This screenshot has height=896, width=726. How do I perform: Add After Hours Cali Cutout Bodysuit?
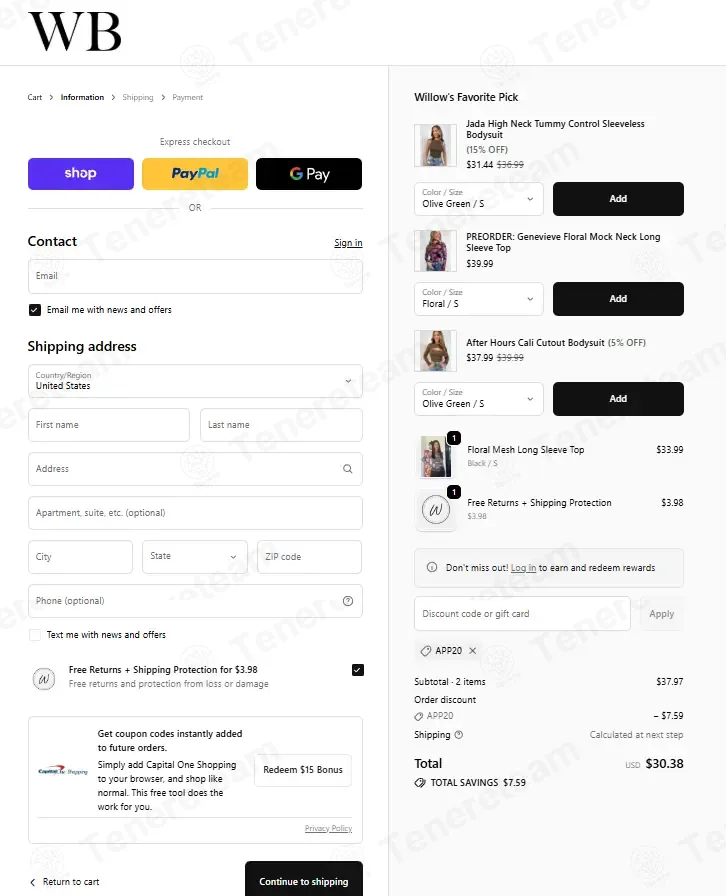[x=618, y=399]
